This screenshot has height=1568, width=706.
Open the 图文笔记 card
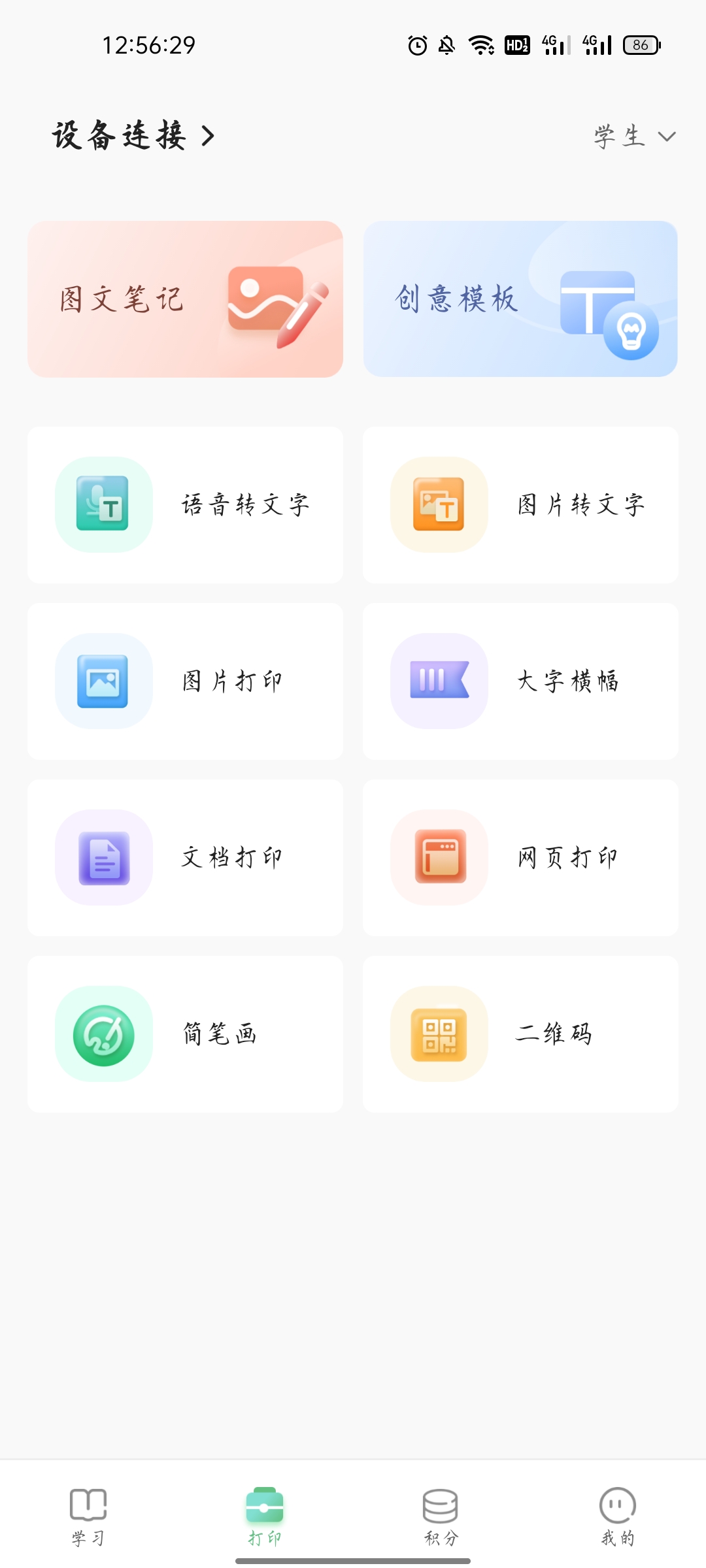pyautogui.click(x=185, y=299)
